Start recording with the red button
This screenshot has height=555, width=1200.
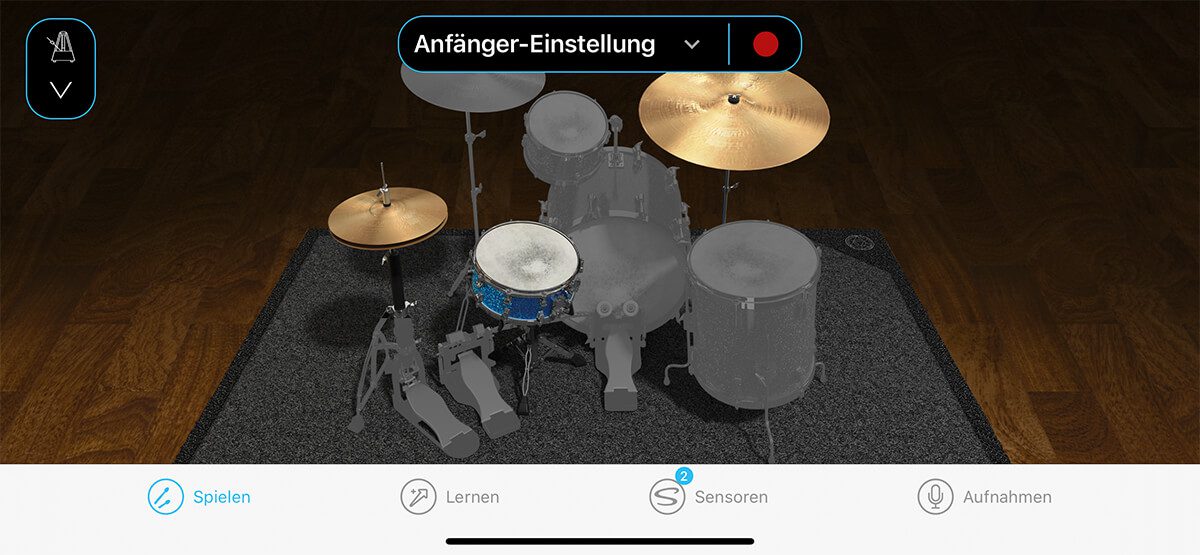point(765,45)
